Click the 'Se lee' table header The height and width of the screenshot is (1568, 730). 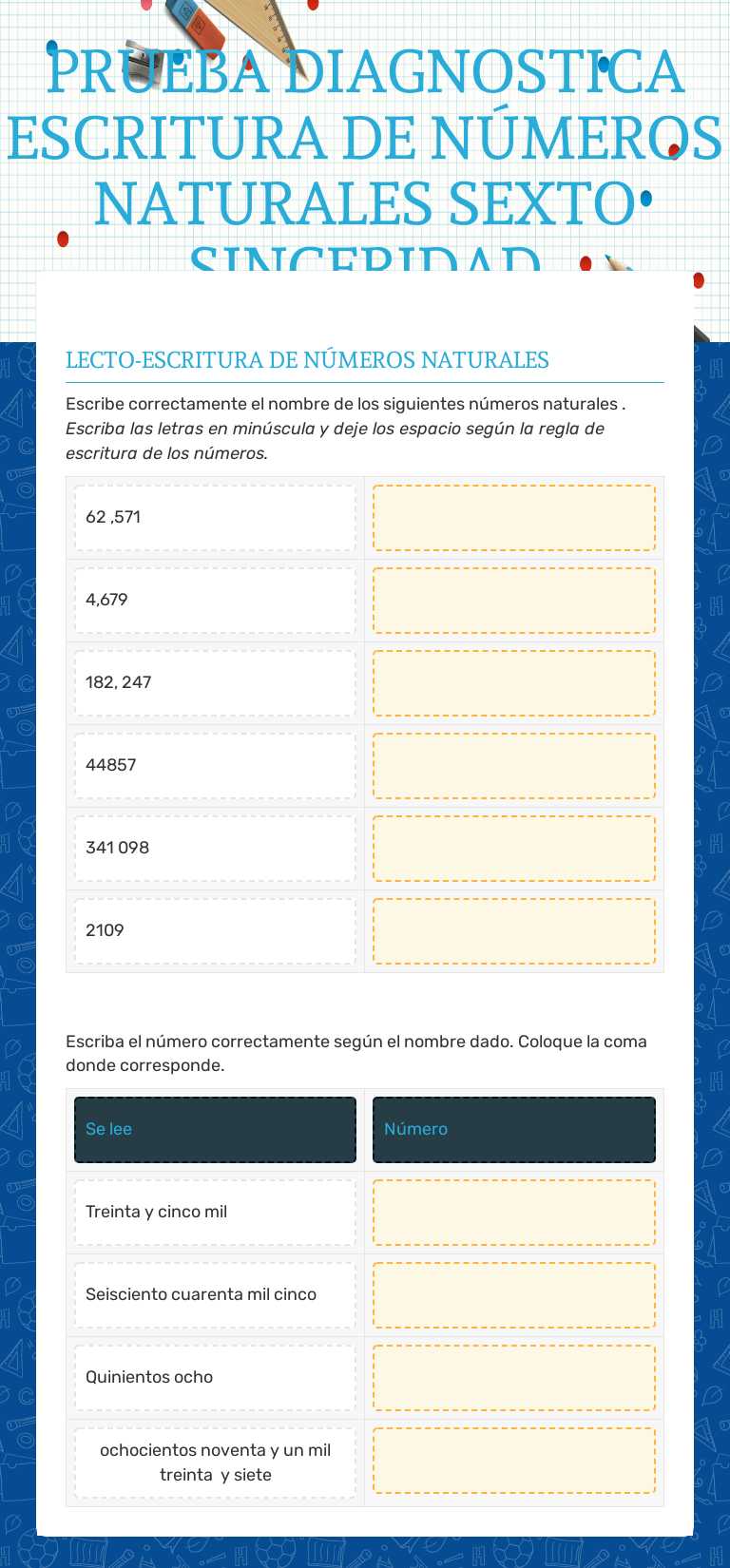[x=214, y=1129]
